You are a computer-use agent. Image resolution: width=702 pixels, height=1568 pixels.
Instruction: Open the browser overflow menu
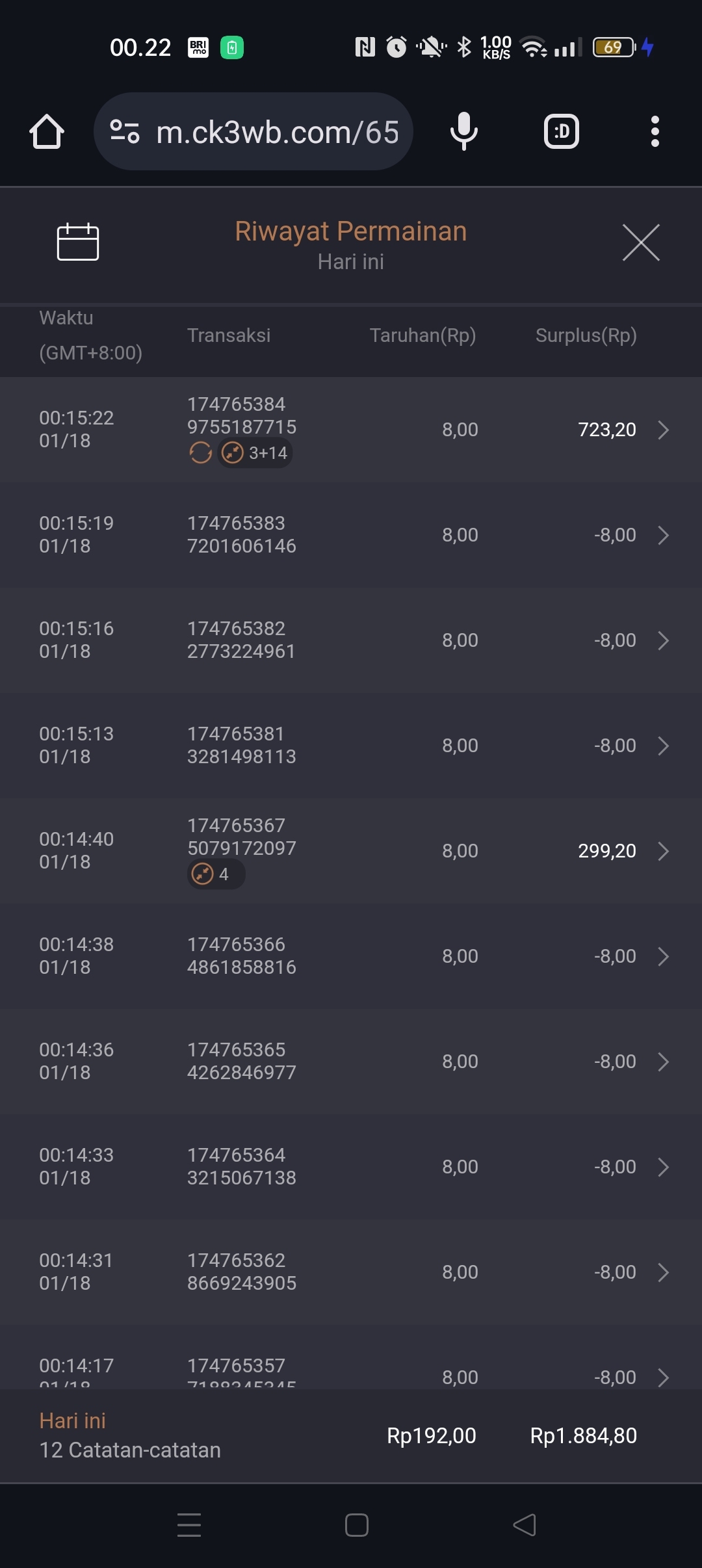point(655,132)
